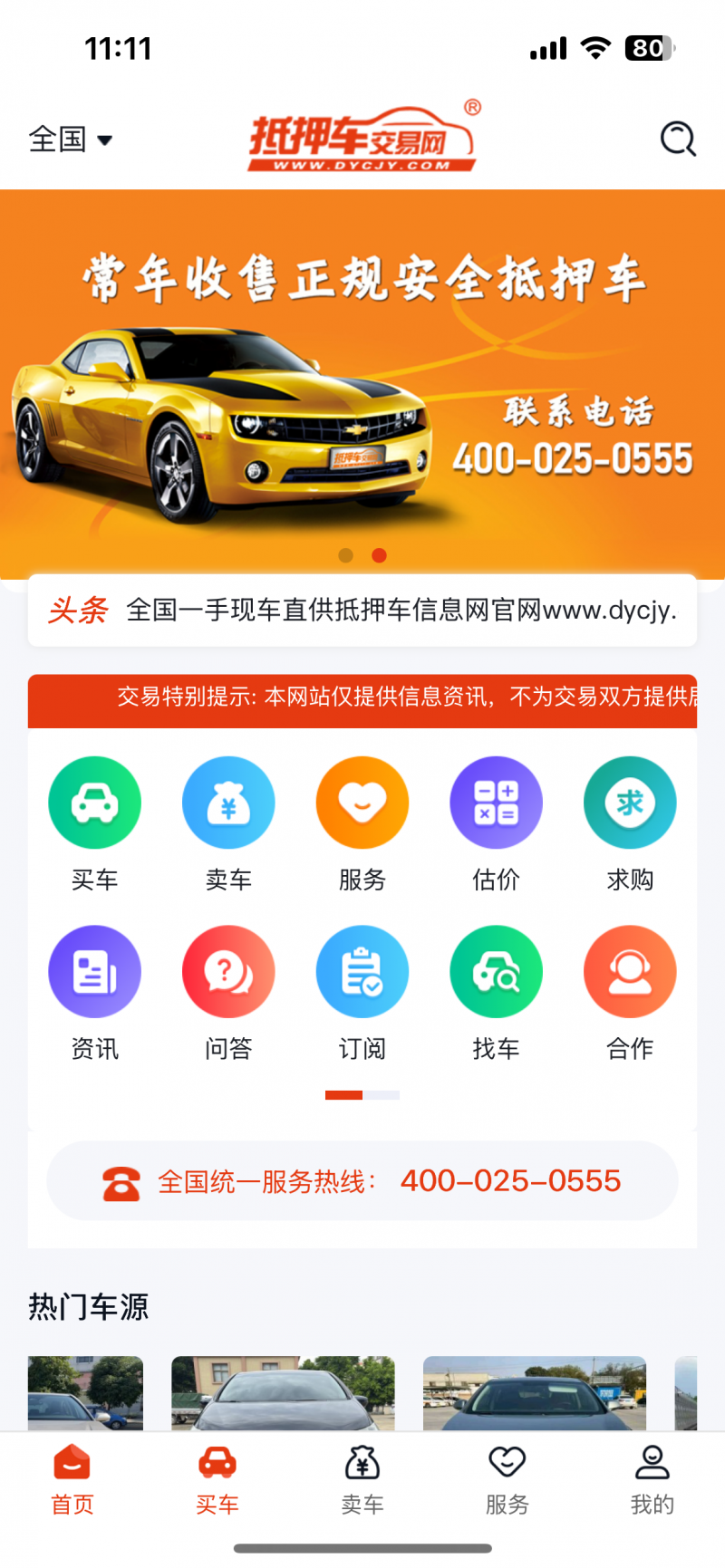Switch to the 卖车 bottom tab
This screenshot has height=1568, width=725.
click(x=362, y=1480)
